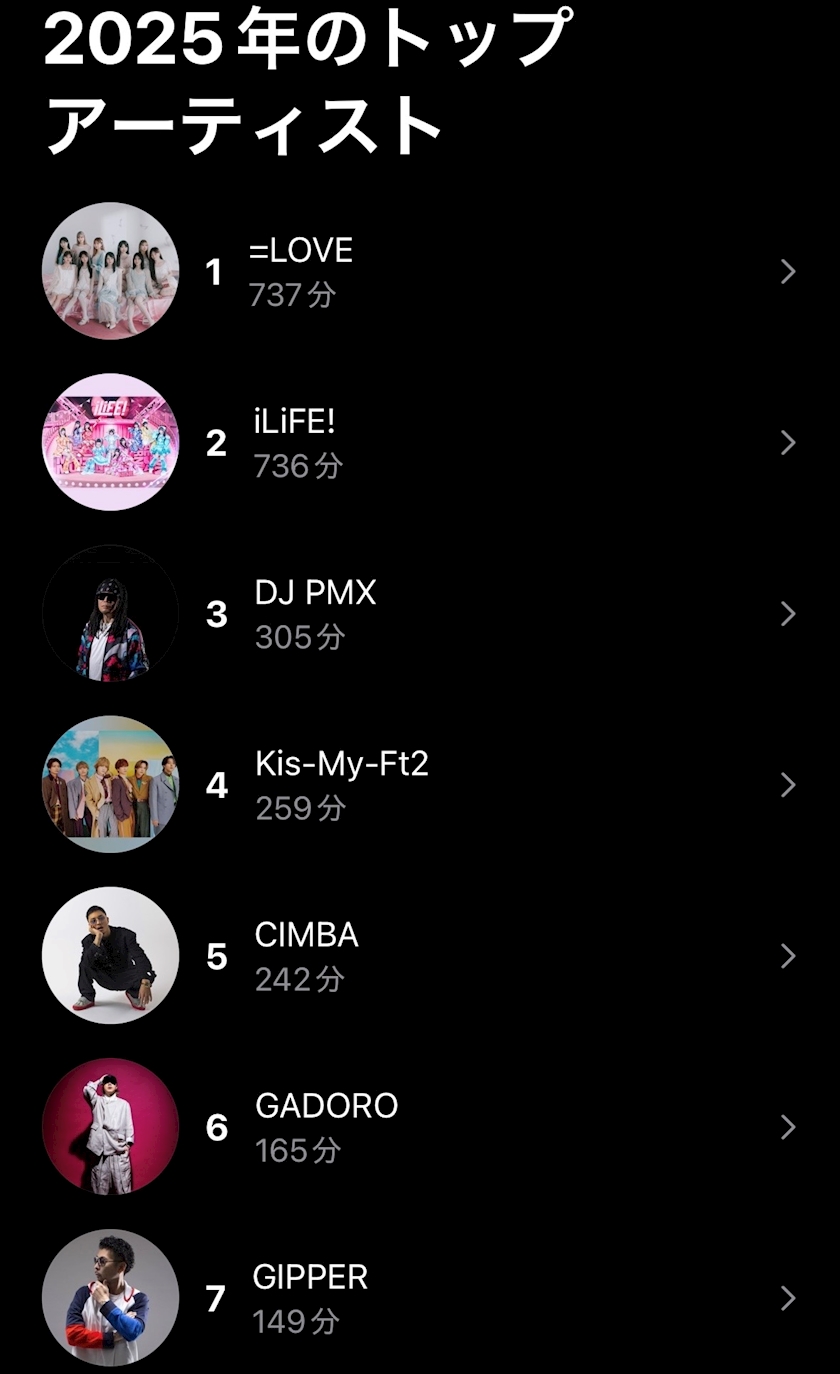The height and width of the screenshot is (1374, 840).
Task: Open Kis-My-Ft2 in the ranking
Action: pyautogui.click(x=420, y=784)
